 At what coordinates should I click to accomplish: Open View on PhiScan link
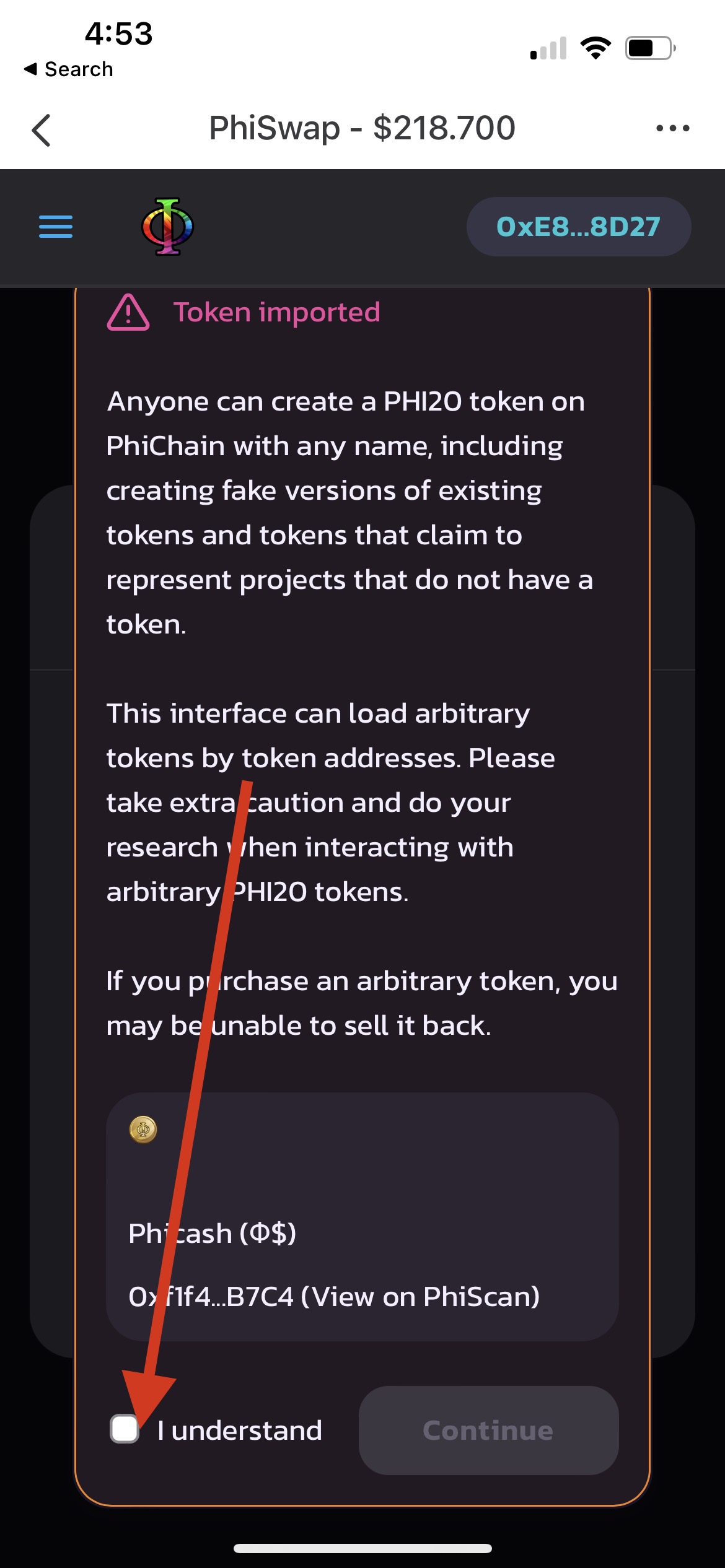tap(420, 1297)
